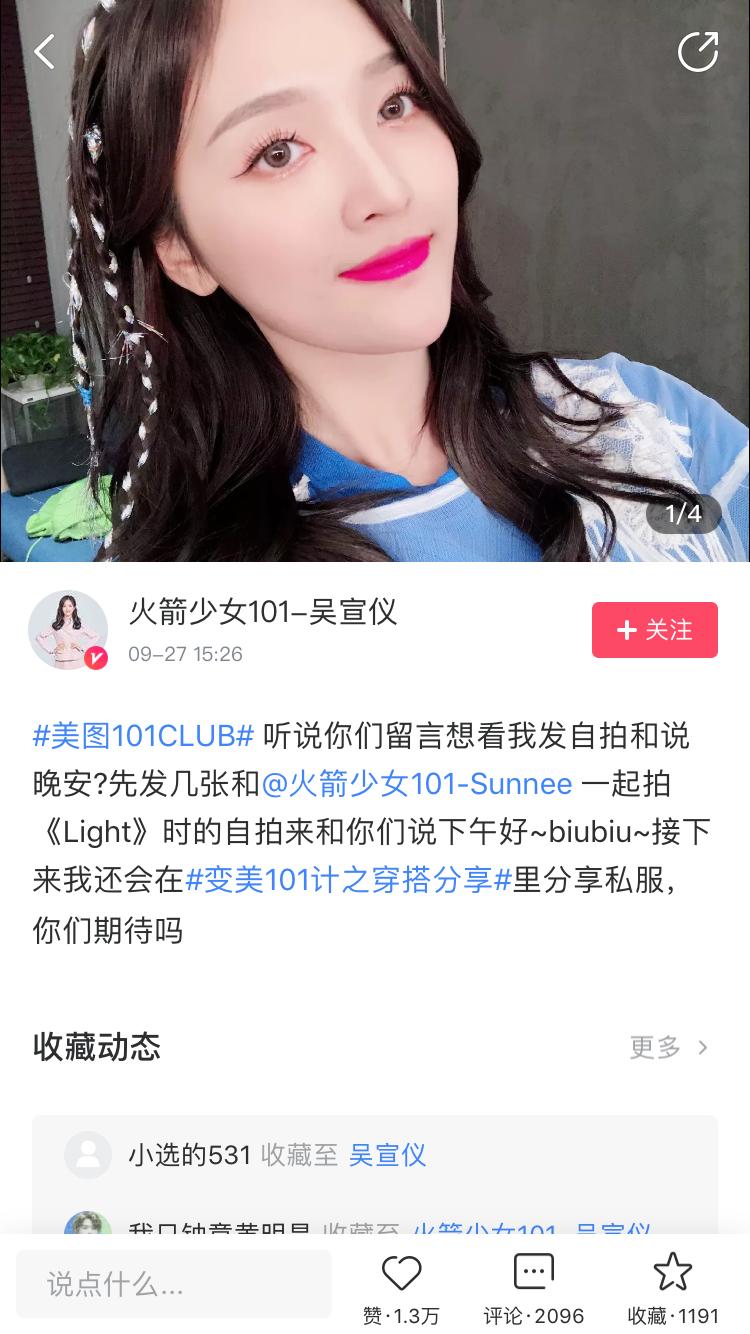The height and width of the screenshot is (1334, 750).
Task: Tap the back arrow to return
Action: [44, 51]
